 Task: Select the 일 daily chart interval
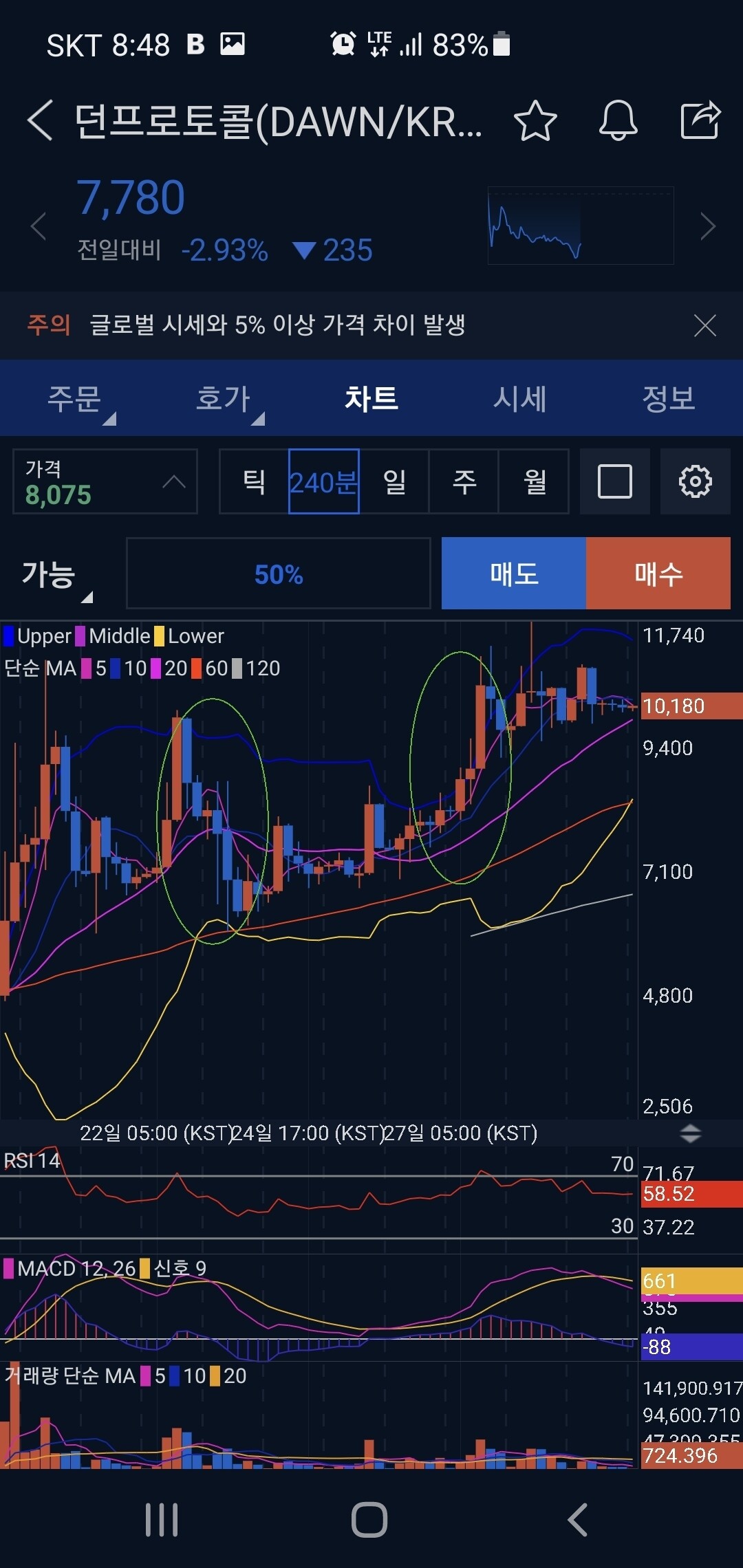pyautogui.click(x=394, y=481)
